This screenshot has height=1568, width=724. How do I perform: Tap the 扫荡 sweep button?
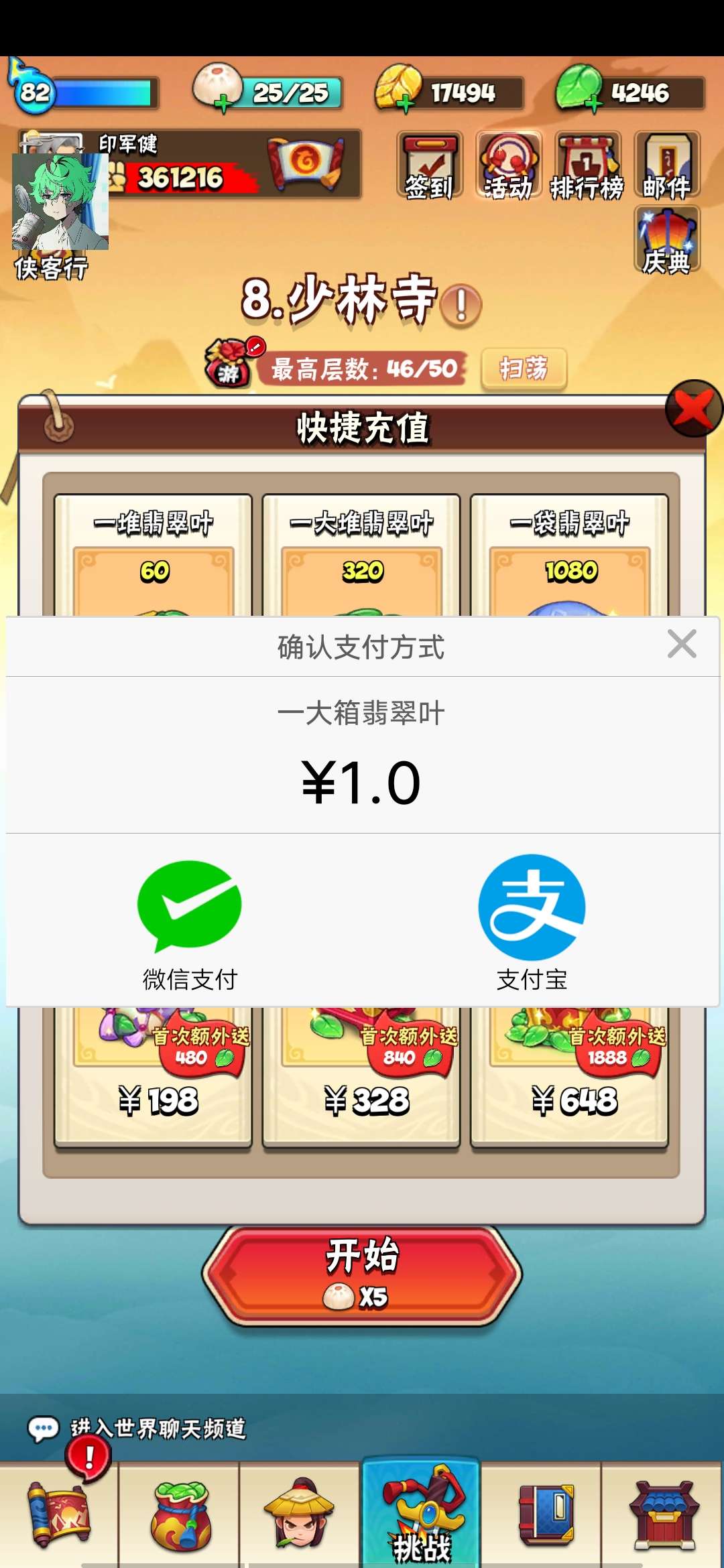[x=524, y=369]
